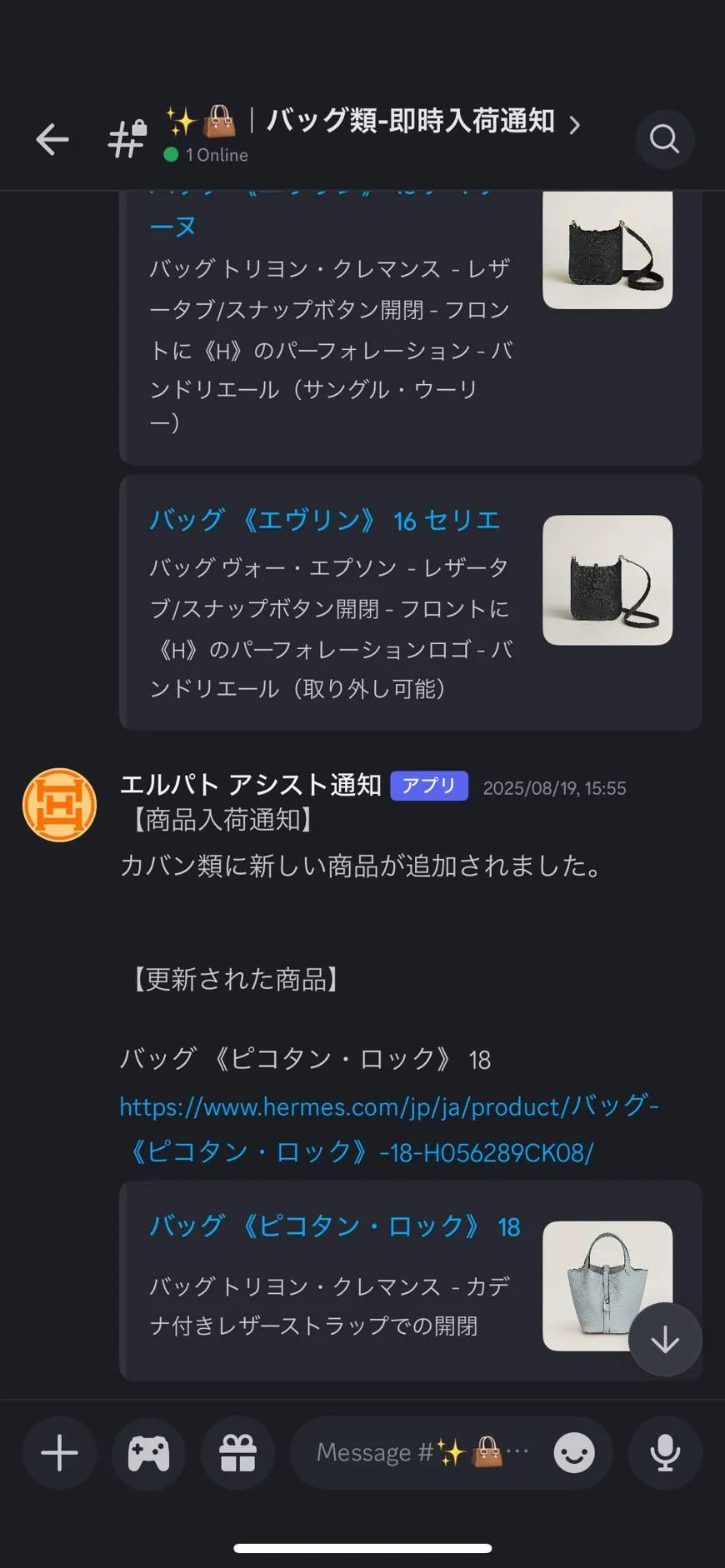Open the gift button

click(x=237, y=1453)
